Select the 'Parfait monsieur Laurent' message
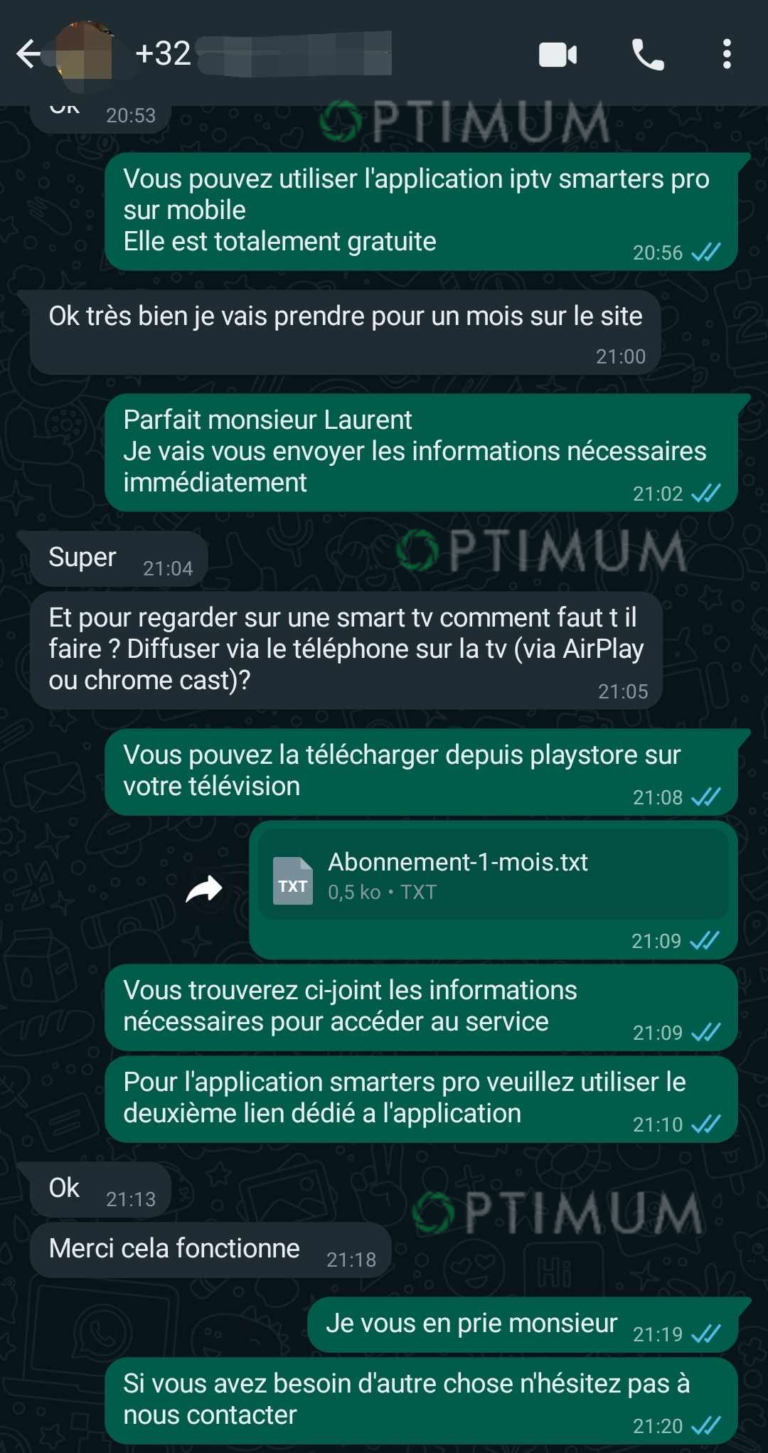 pos(420,450)
